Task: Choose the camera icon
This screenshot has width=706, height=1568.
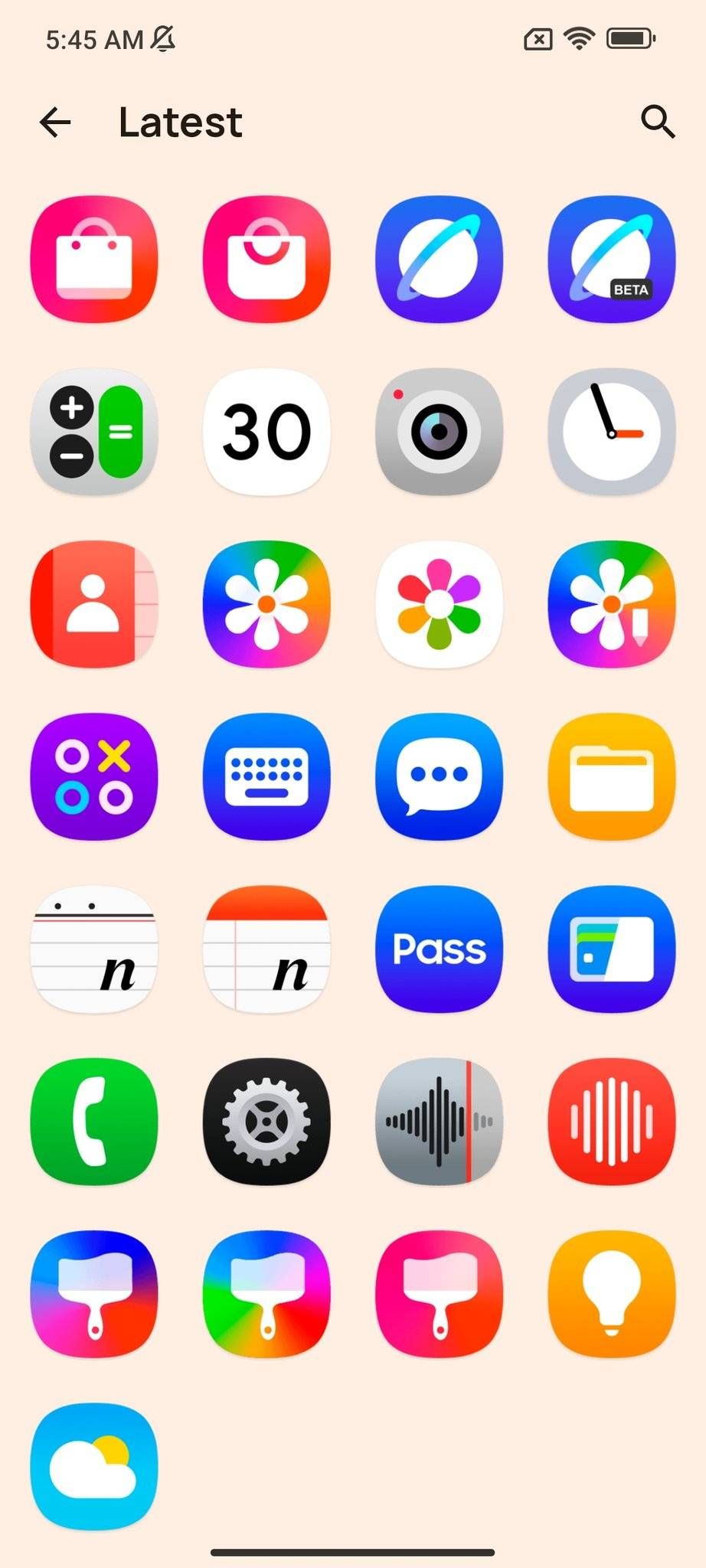Action: point(439,432)
